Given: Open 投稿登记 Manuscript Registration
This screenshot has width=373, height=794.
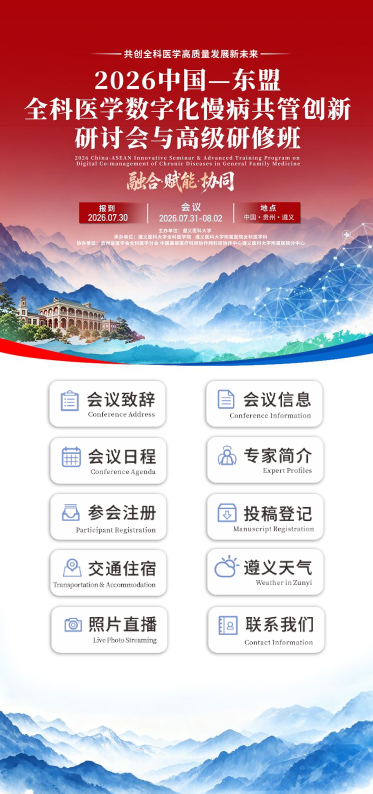Looking at the screenshot, I should [x=265, y=517].
